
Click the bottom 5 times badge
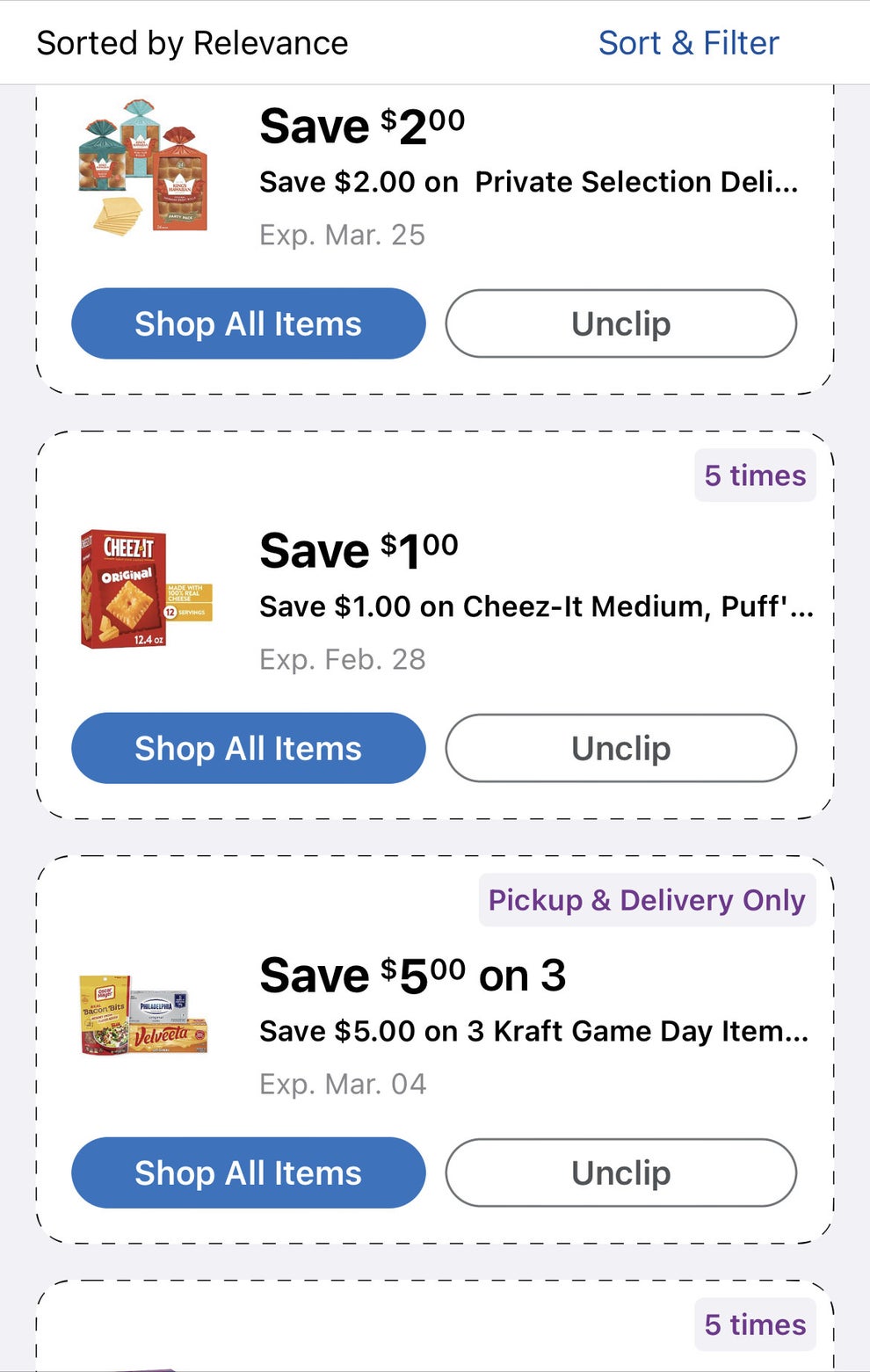coord(754,1324)
